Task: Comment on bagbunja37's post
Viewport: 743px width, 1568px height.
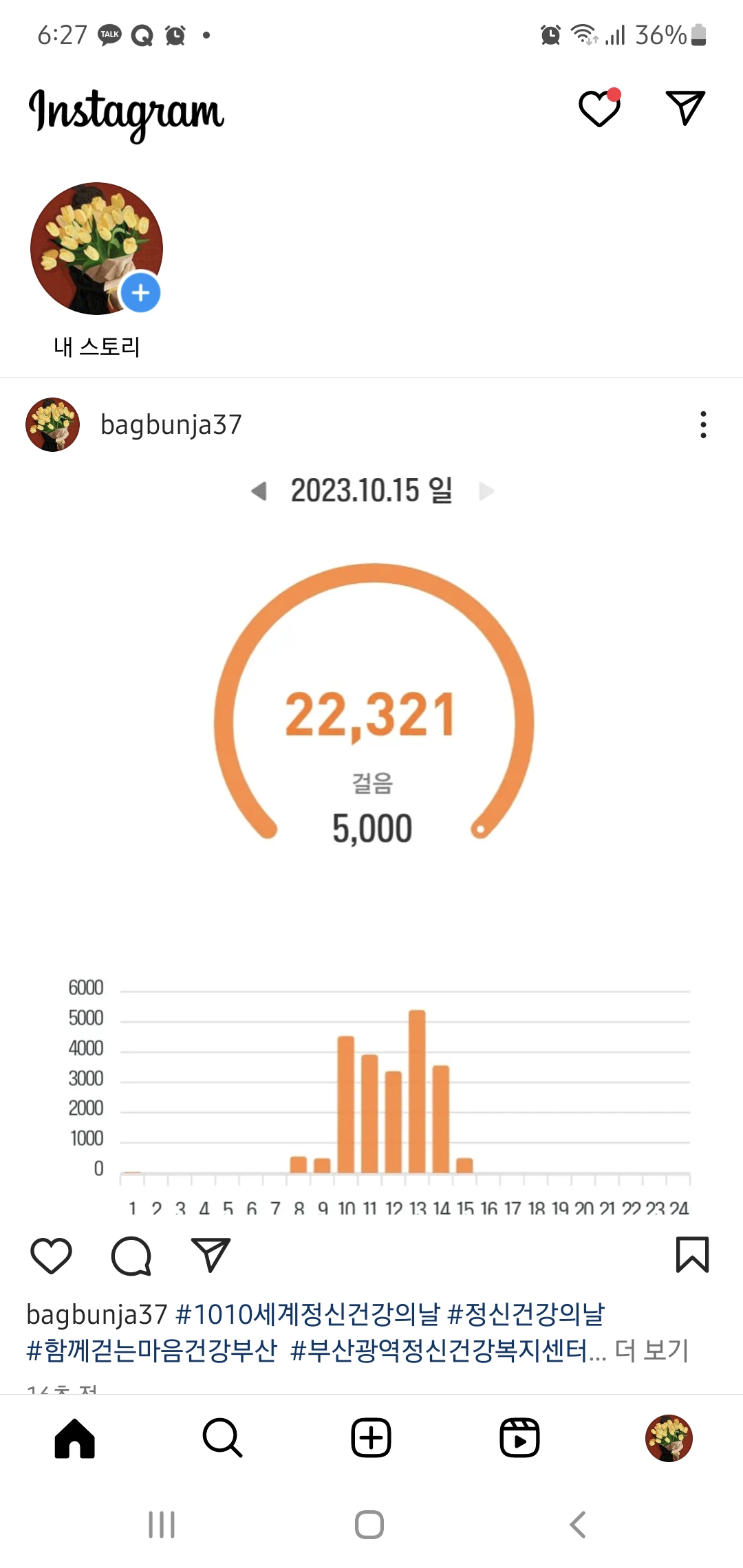Action: click(x=131, y=1256)
